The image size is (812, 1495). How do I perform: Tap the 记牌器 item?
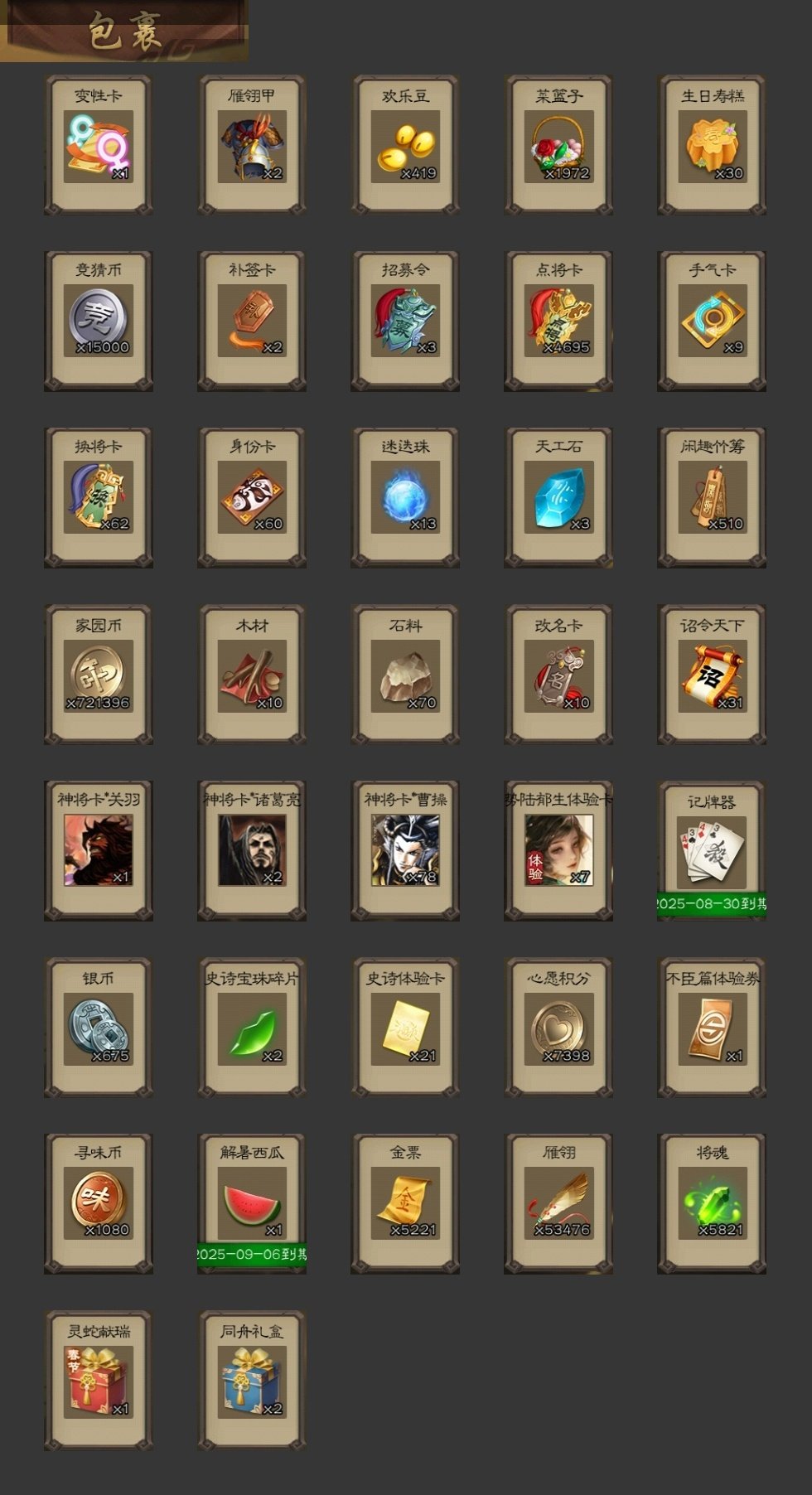[x=712, y=853]
